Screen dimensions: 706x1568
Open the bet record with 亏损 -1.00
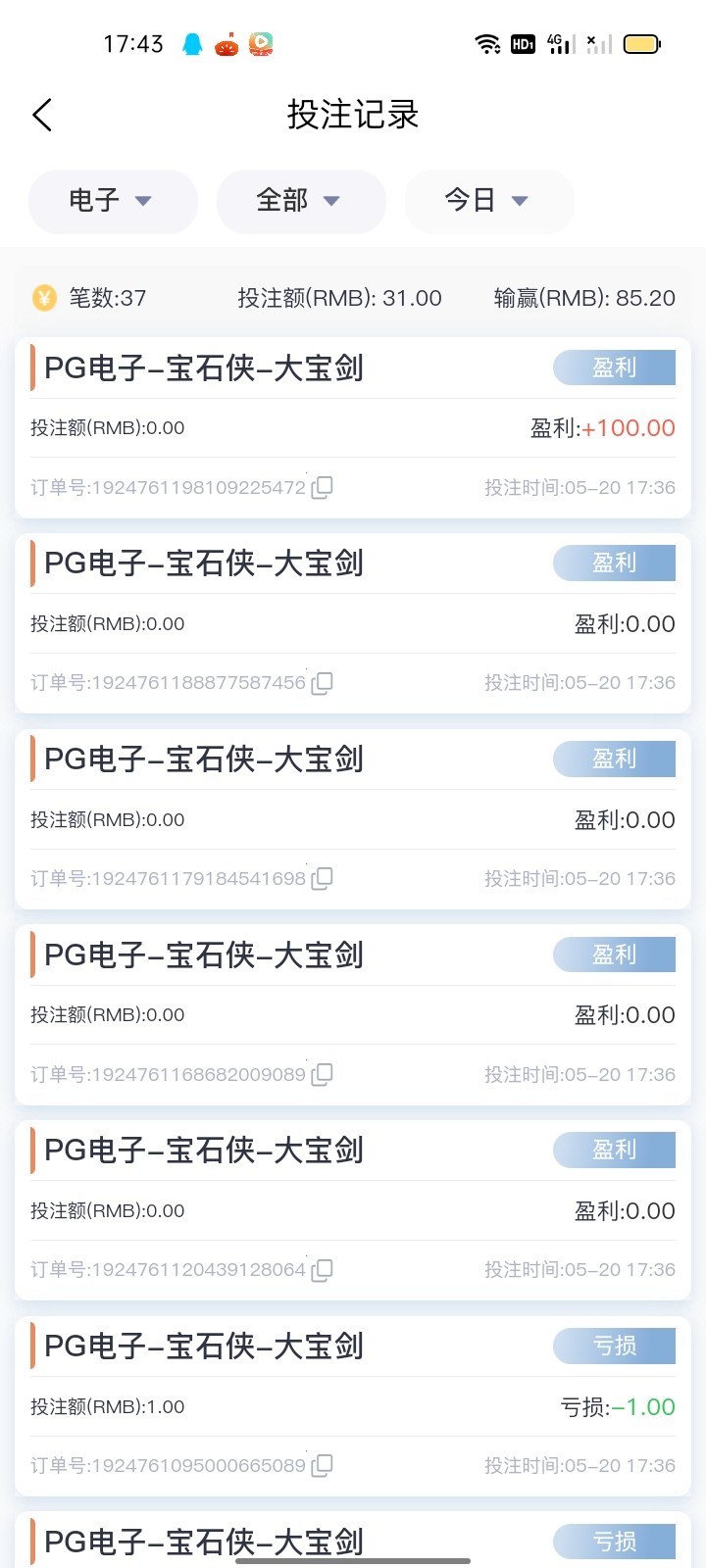click(353, 1406)
